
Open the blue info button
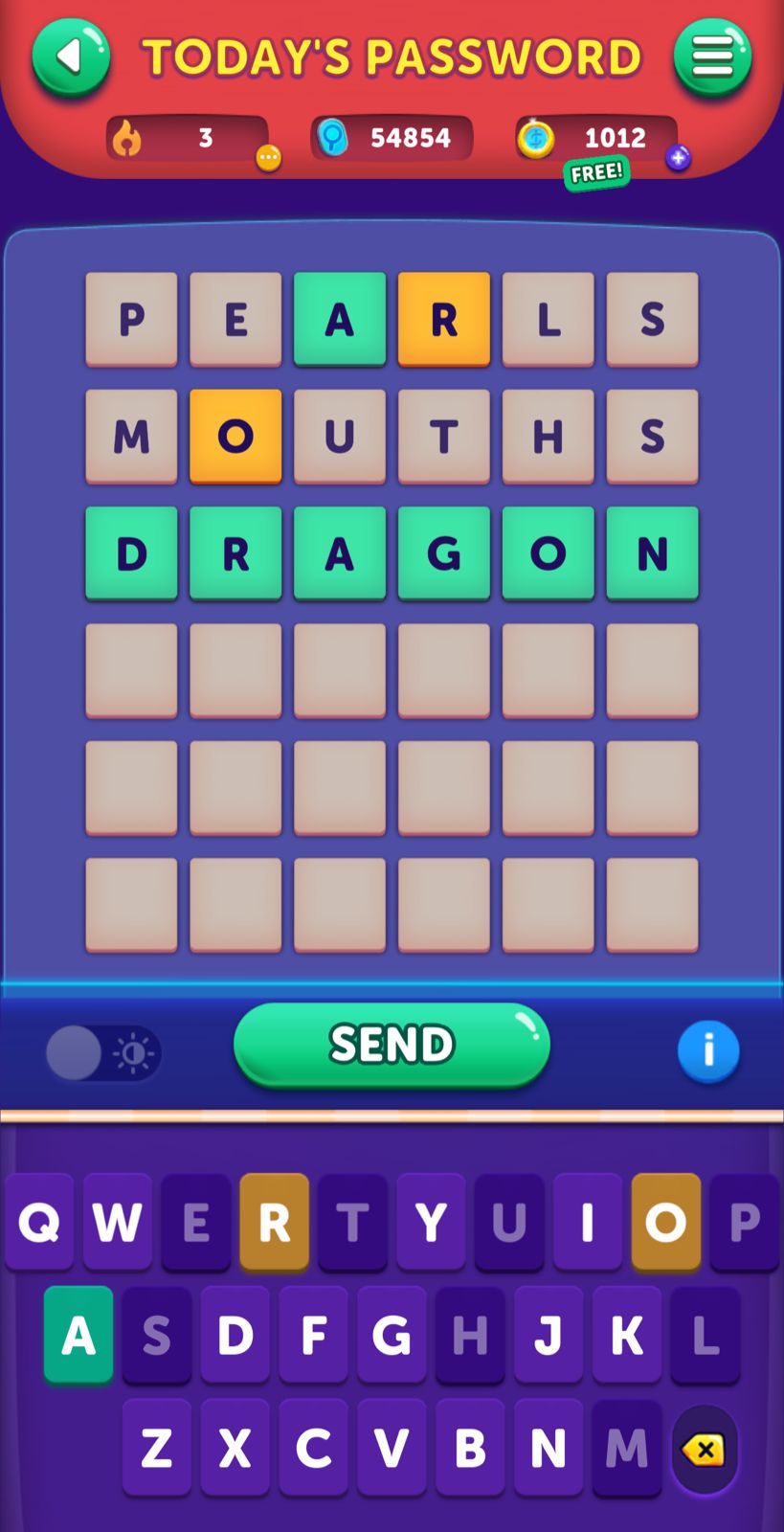(708, 1051)
